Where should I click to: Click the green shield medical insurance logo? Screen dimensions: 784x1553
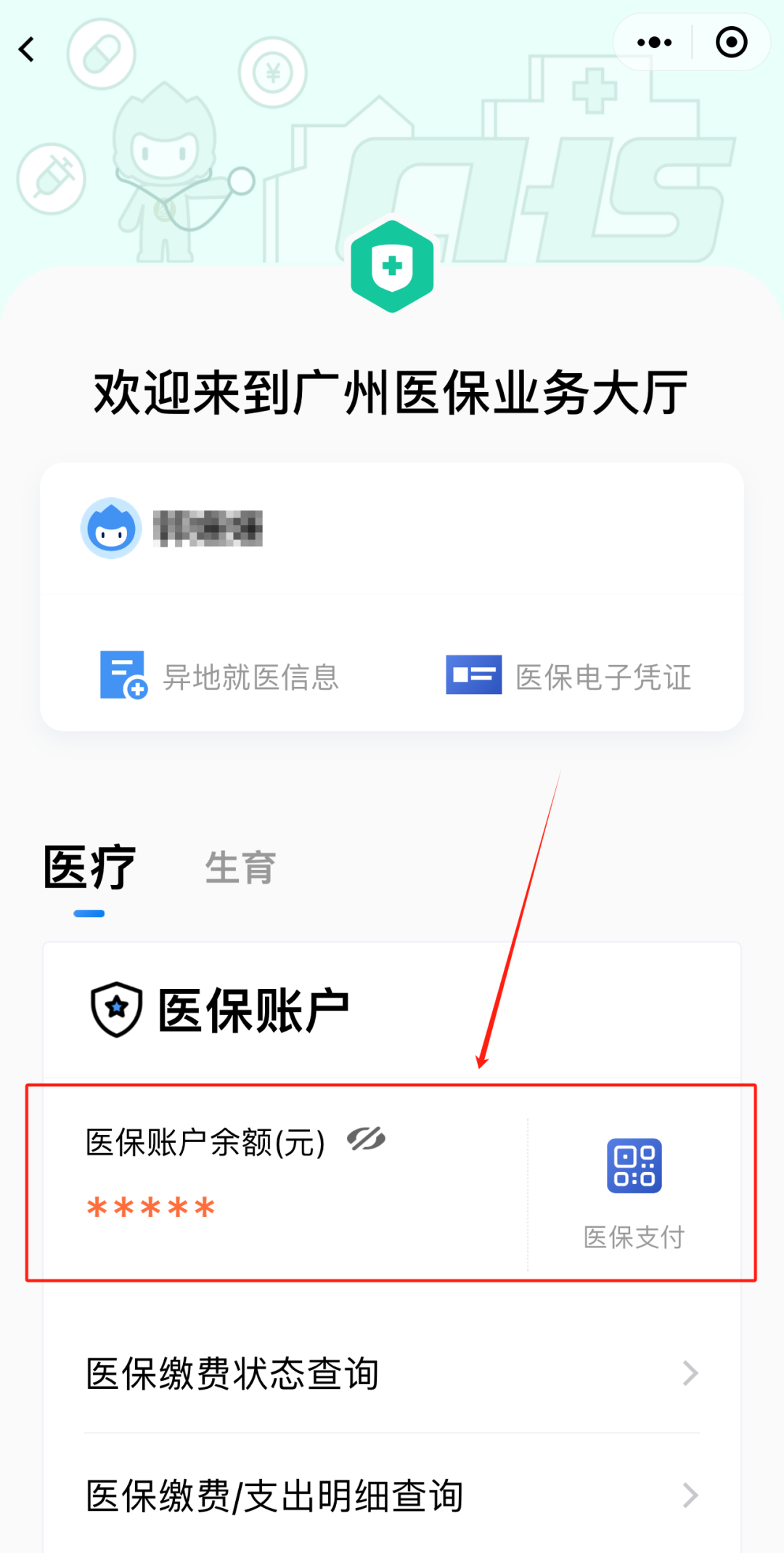tap(392, 265)
